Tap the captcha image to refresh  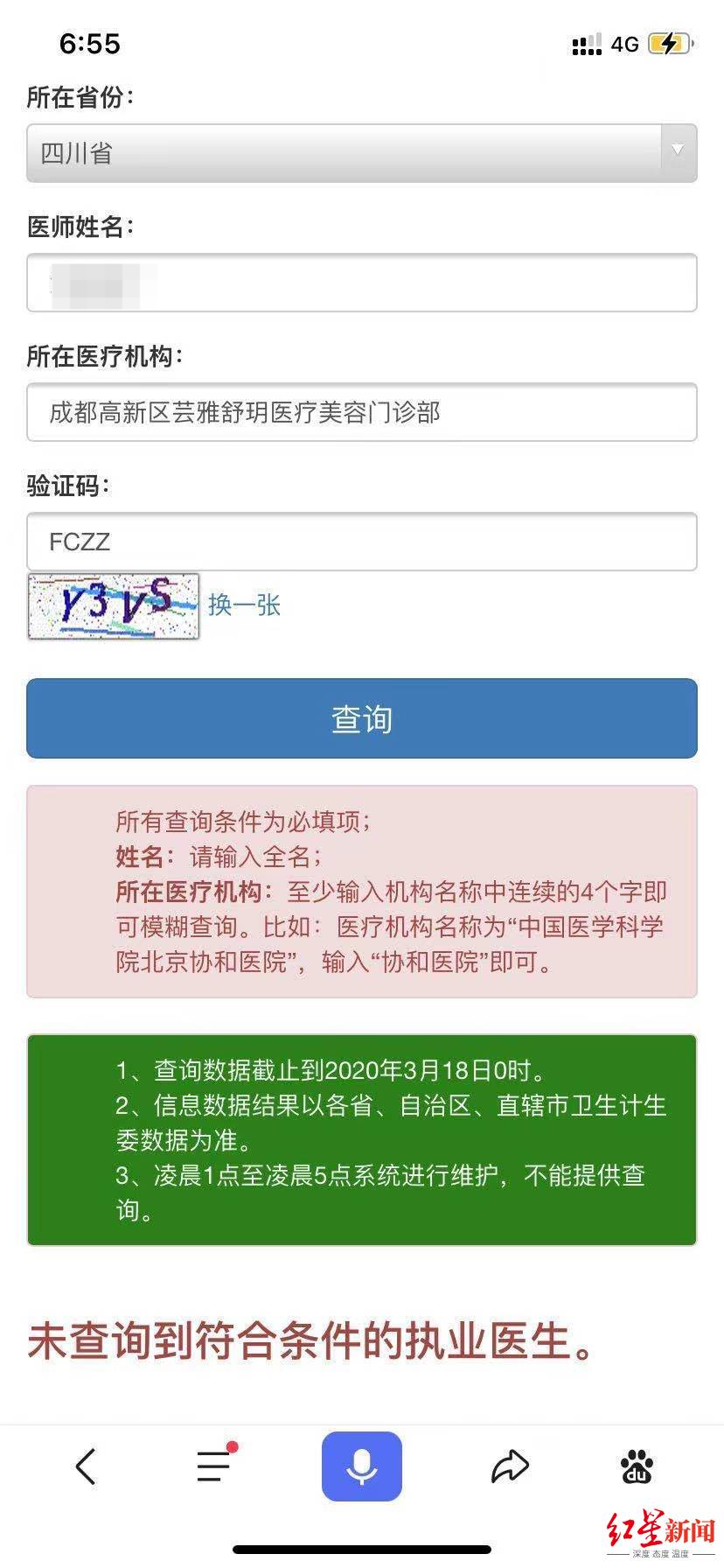click(x=114, y=605)
